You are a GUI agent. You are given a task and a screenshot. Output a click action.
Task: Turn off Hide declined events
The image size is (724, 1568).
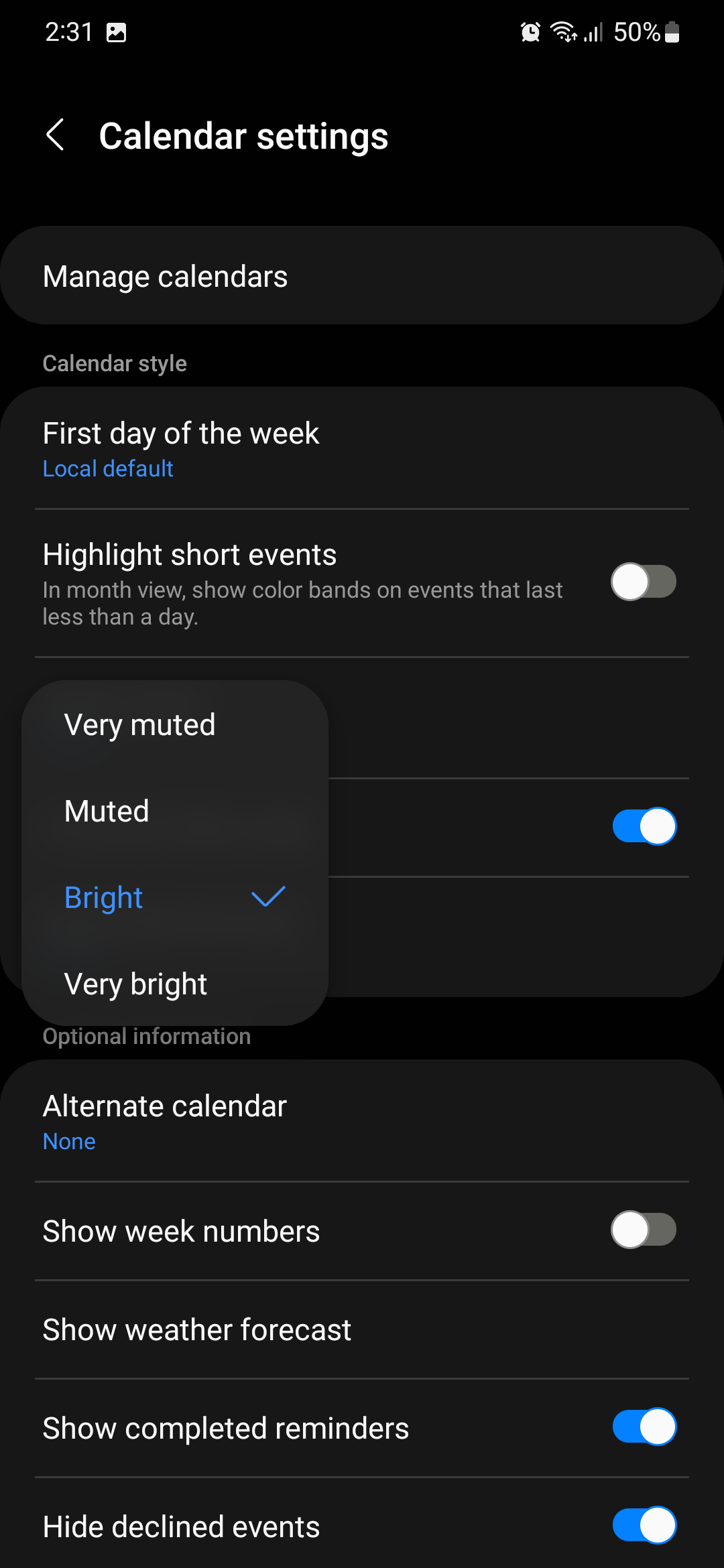pyautogui.click(x=643, y=1526)
